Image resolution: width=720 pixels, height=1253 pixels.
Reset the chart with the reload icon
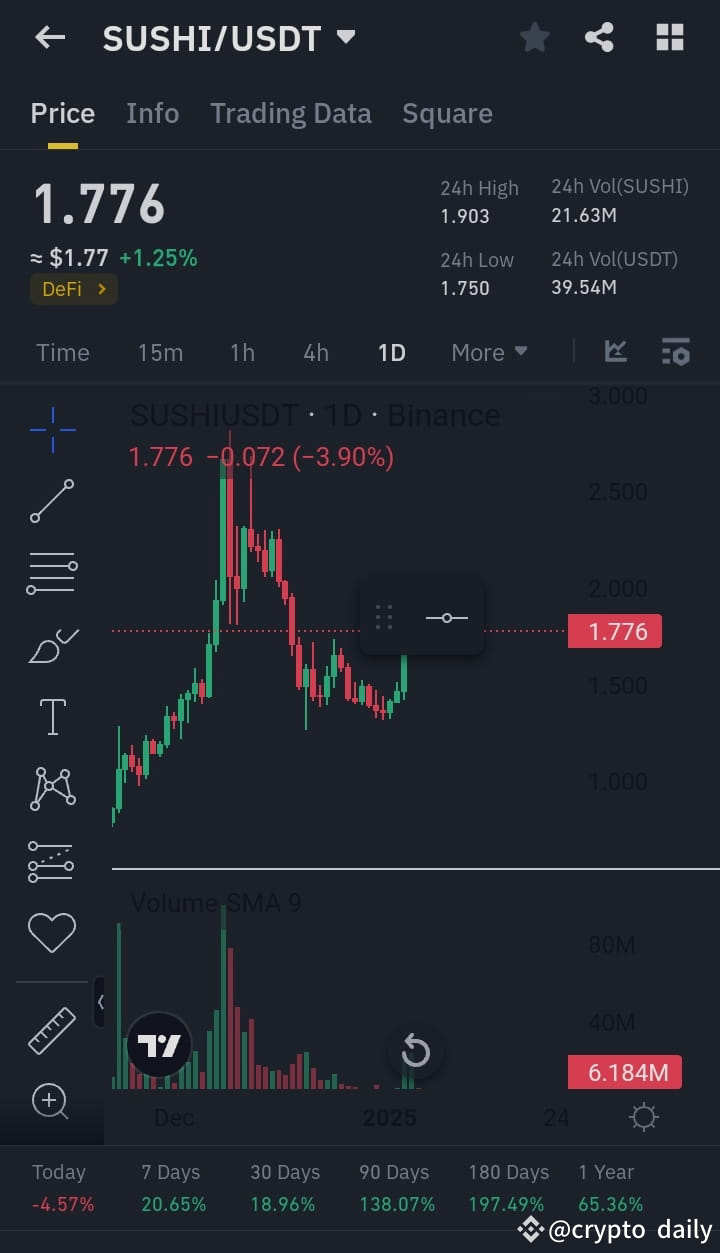click(x=414, y=1051)
